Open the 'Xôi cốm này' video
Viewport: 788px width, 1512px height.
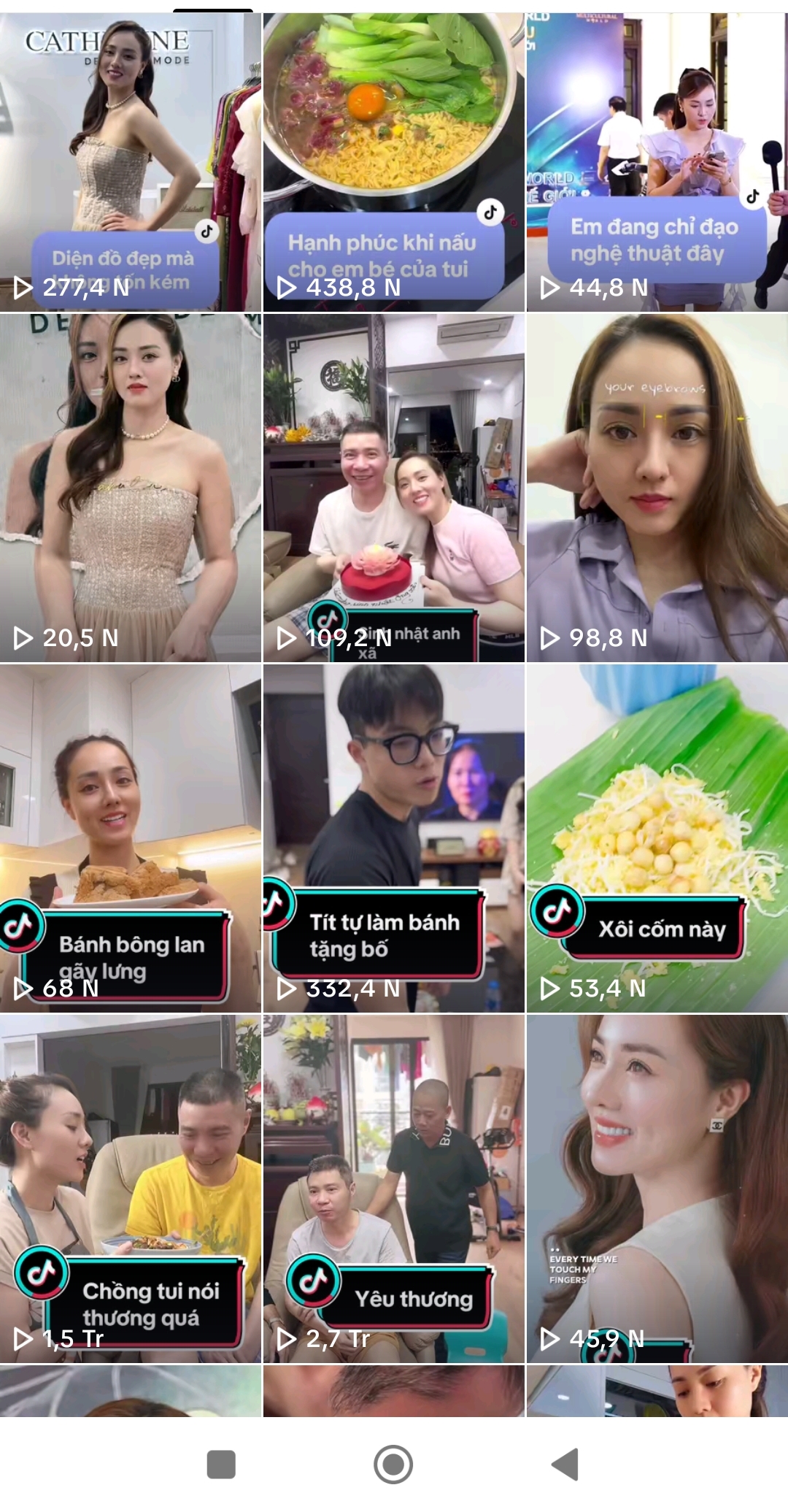pos(657,837)
